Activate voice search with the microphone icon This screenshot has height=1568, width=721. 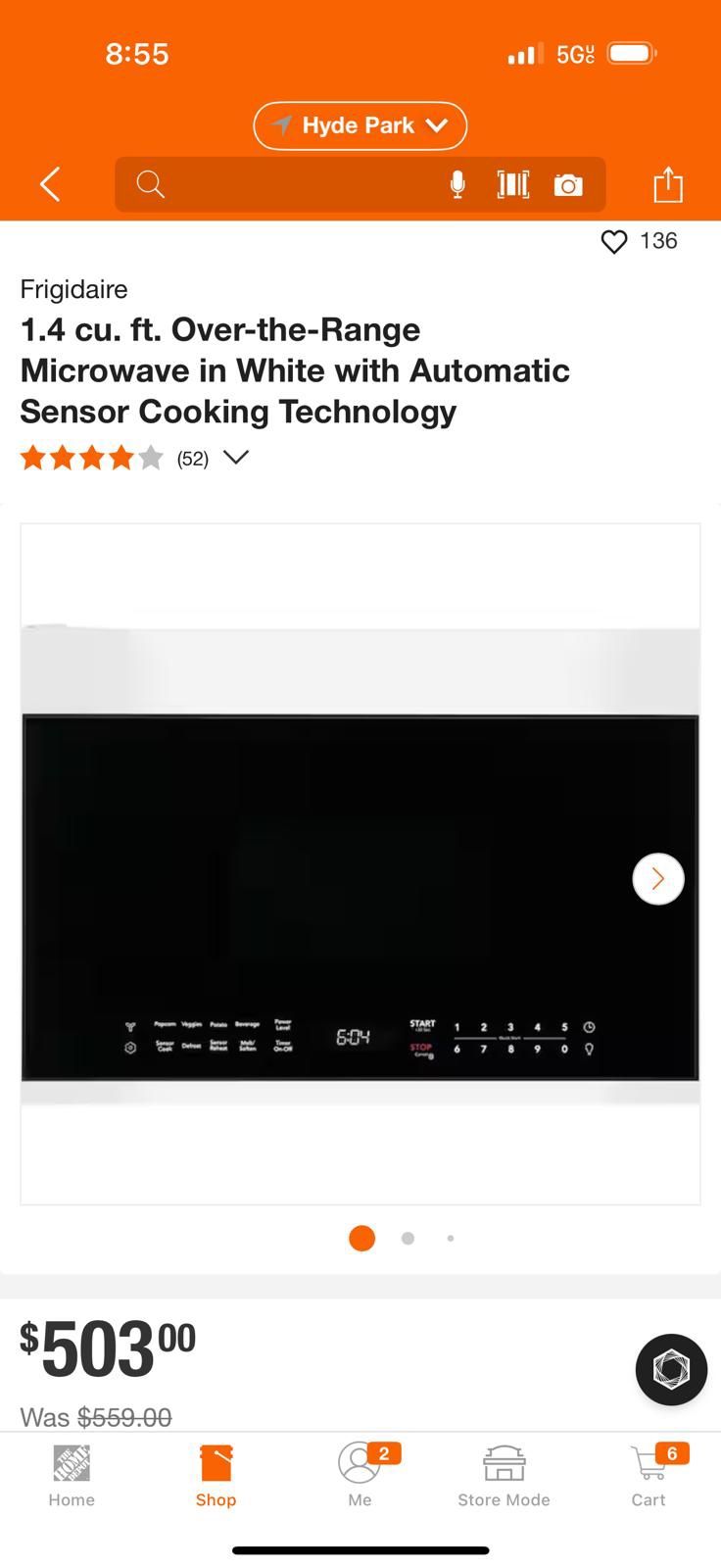click(457, 183)
